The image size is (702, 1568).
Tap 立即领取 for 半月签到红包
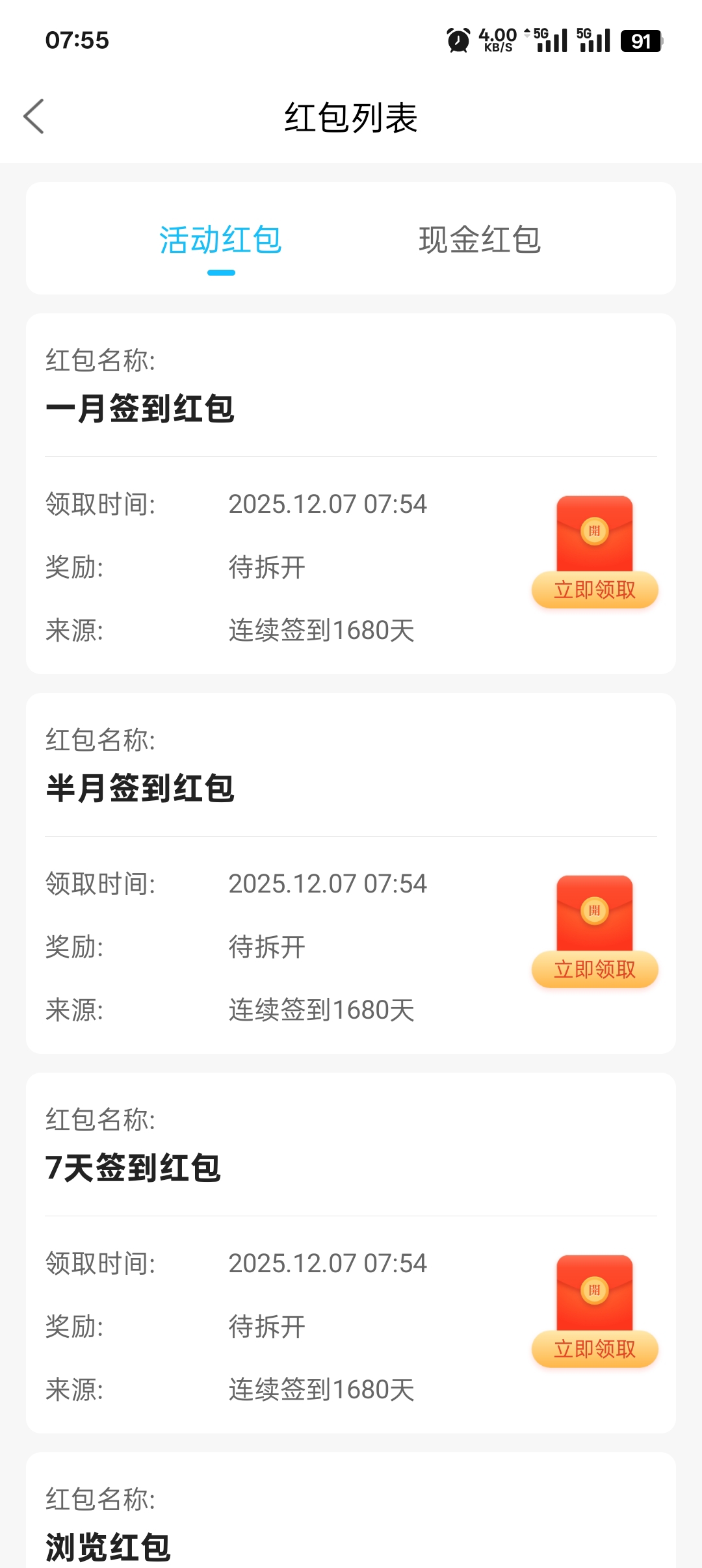click(595, 969)
